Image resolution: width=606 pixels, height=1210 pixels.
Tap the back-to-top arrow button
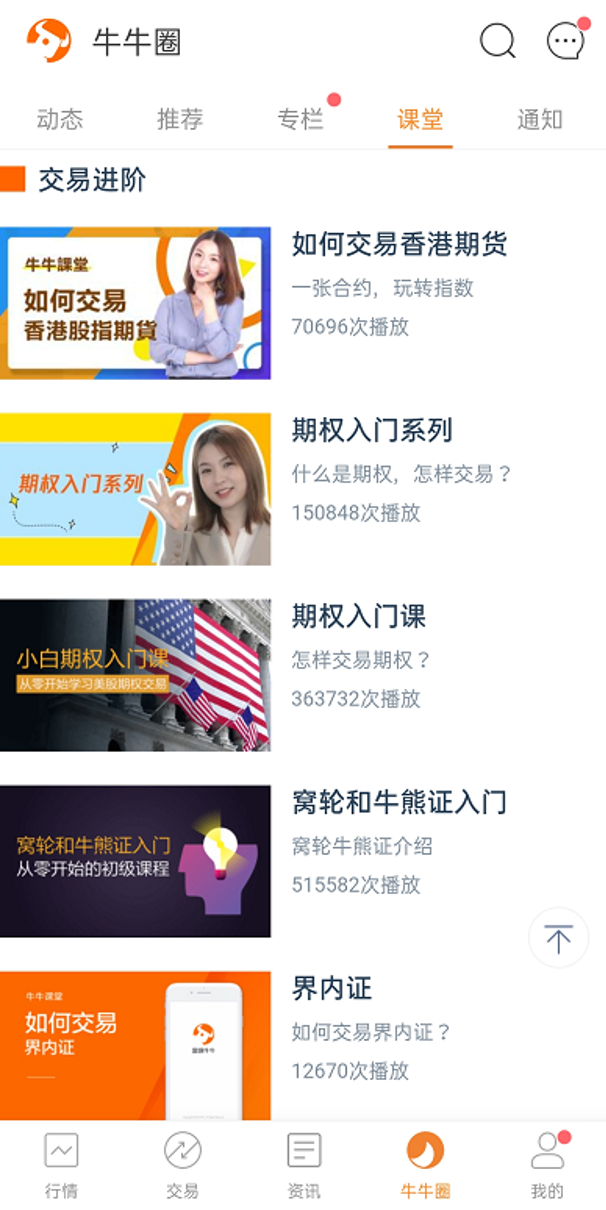(558, 938)
